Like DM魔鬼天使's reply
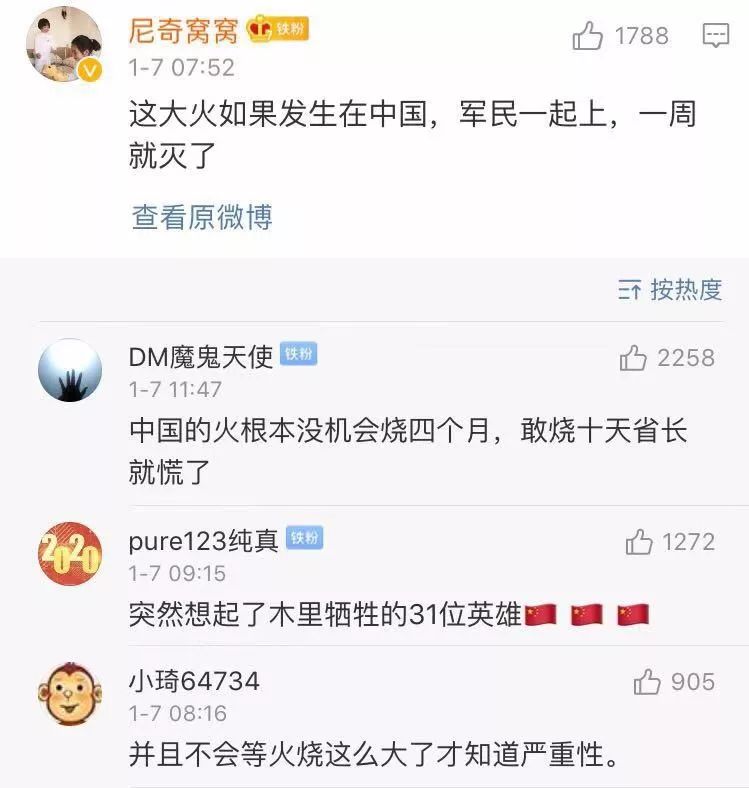 pos(634,358)
